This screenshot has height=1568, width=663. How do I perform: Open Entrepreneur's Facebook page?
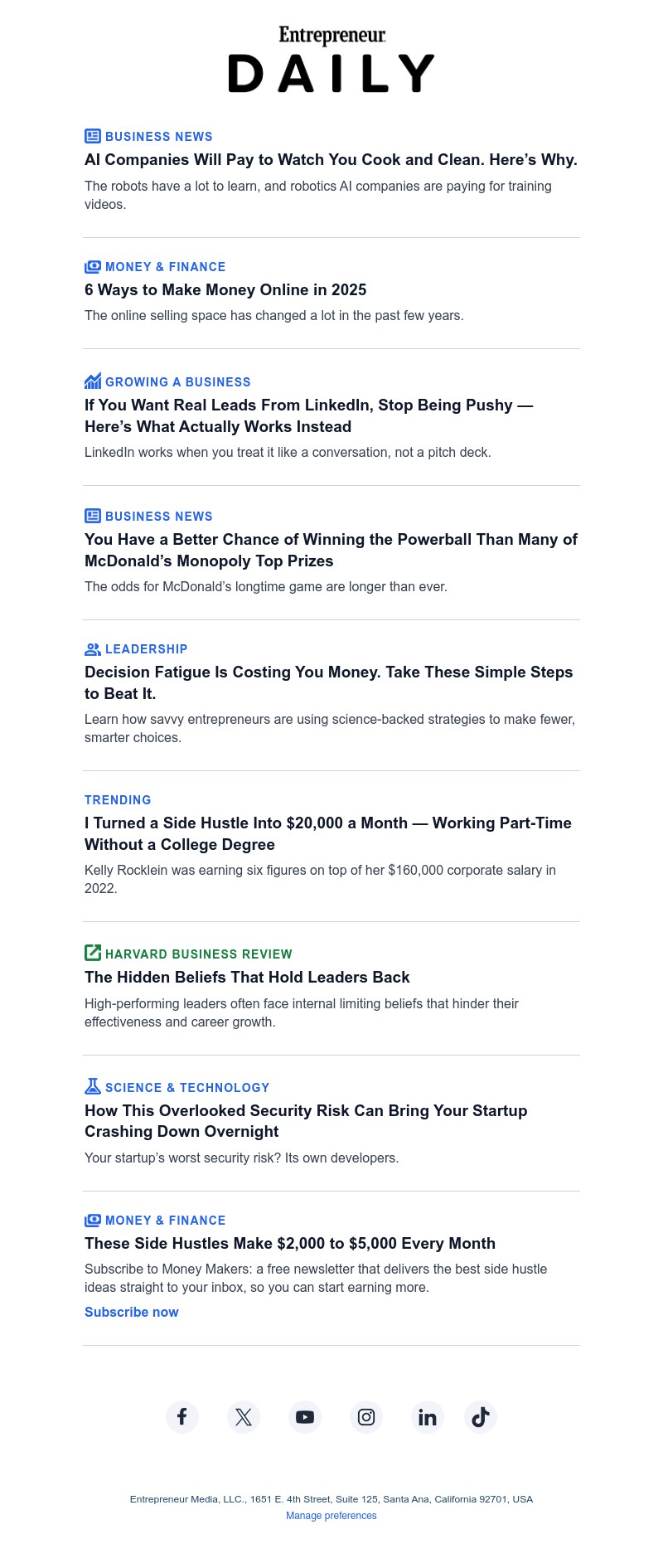coord(182,1417)
